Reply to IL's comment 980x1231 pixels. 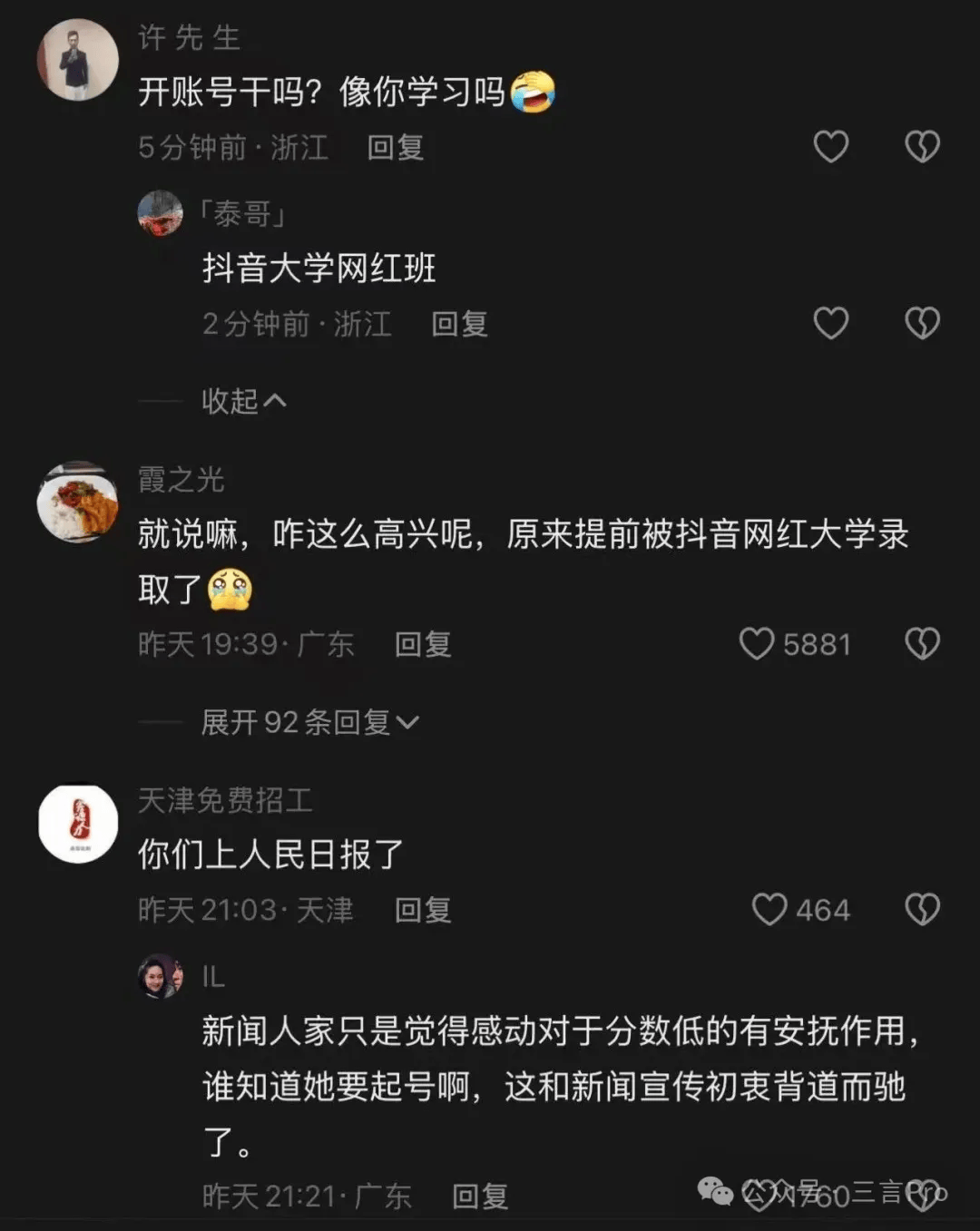click(479, 1197)
